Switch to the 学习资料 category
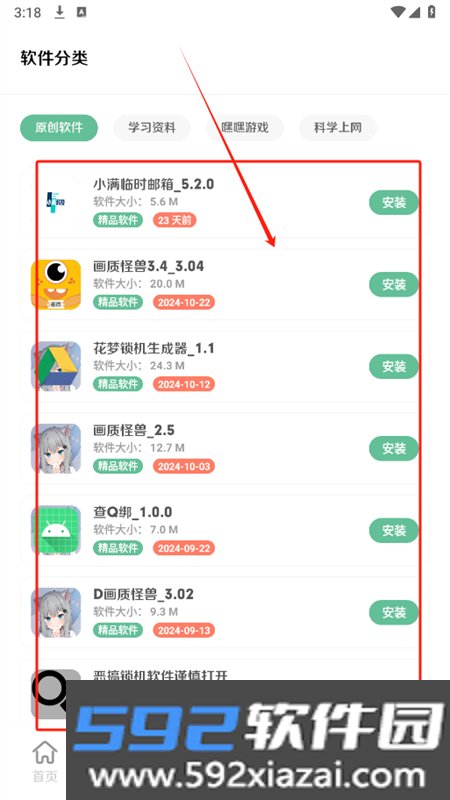The image size is (450, 800). (152, 128)
